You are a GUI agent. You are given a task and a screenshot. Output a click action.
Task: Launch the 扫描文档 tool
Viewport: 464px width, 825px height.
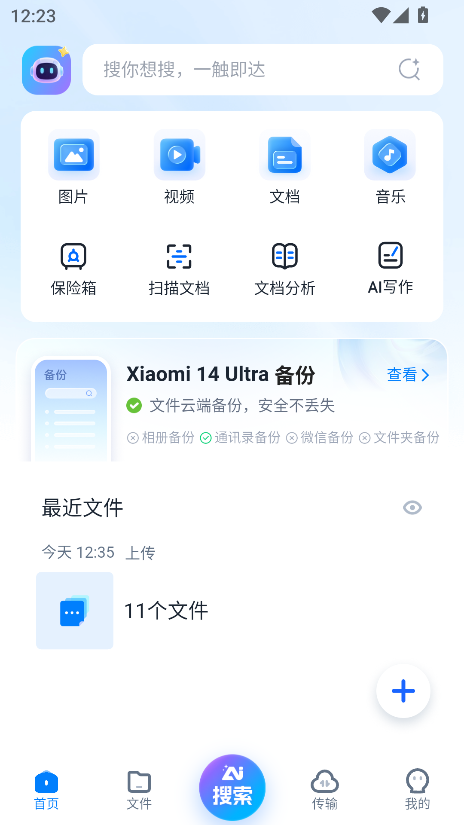click(x=179, y=269)
